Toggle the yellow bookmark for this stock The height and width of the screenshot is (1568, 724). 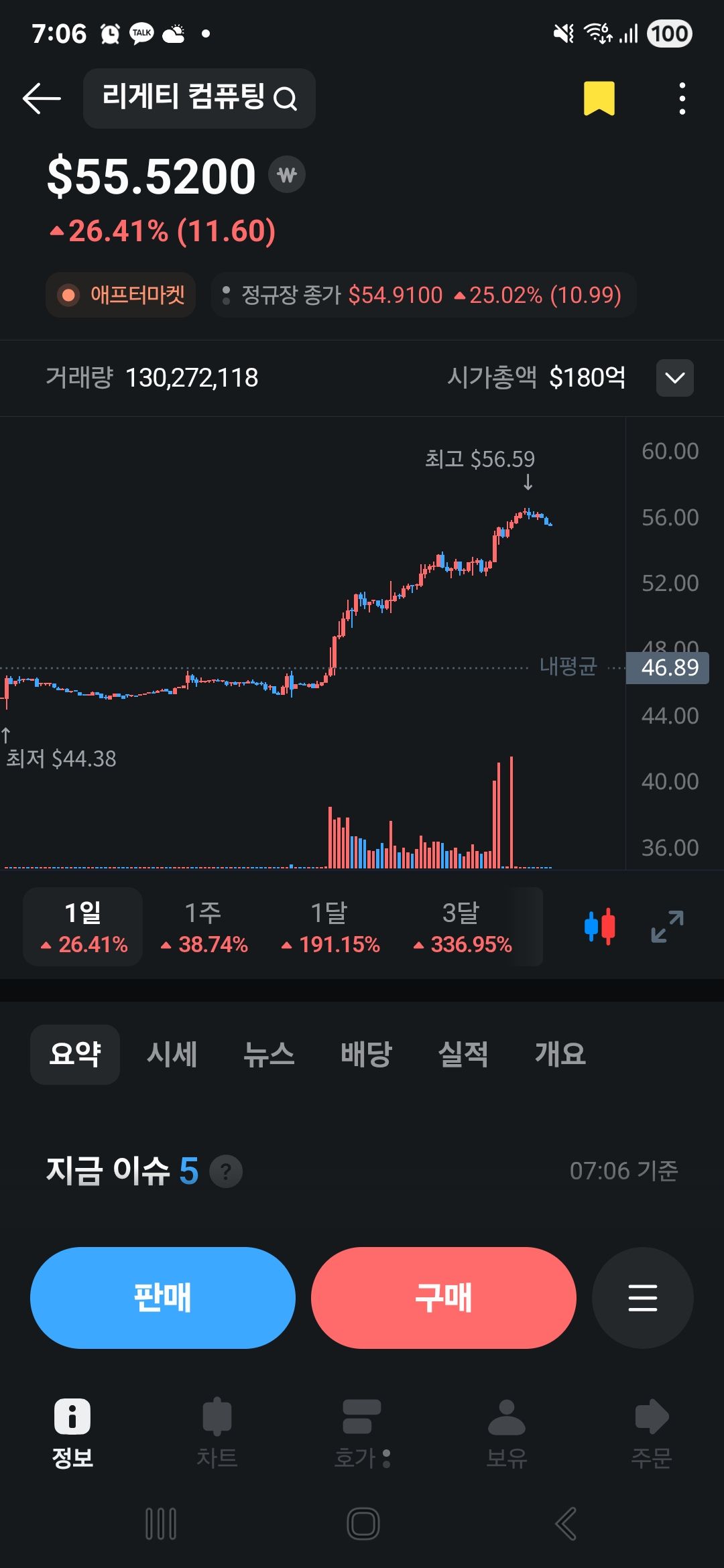point(599,99)
